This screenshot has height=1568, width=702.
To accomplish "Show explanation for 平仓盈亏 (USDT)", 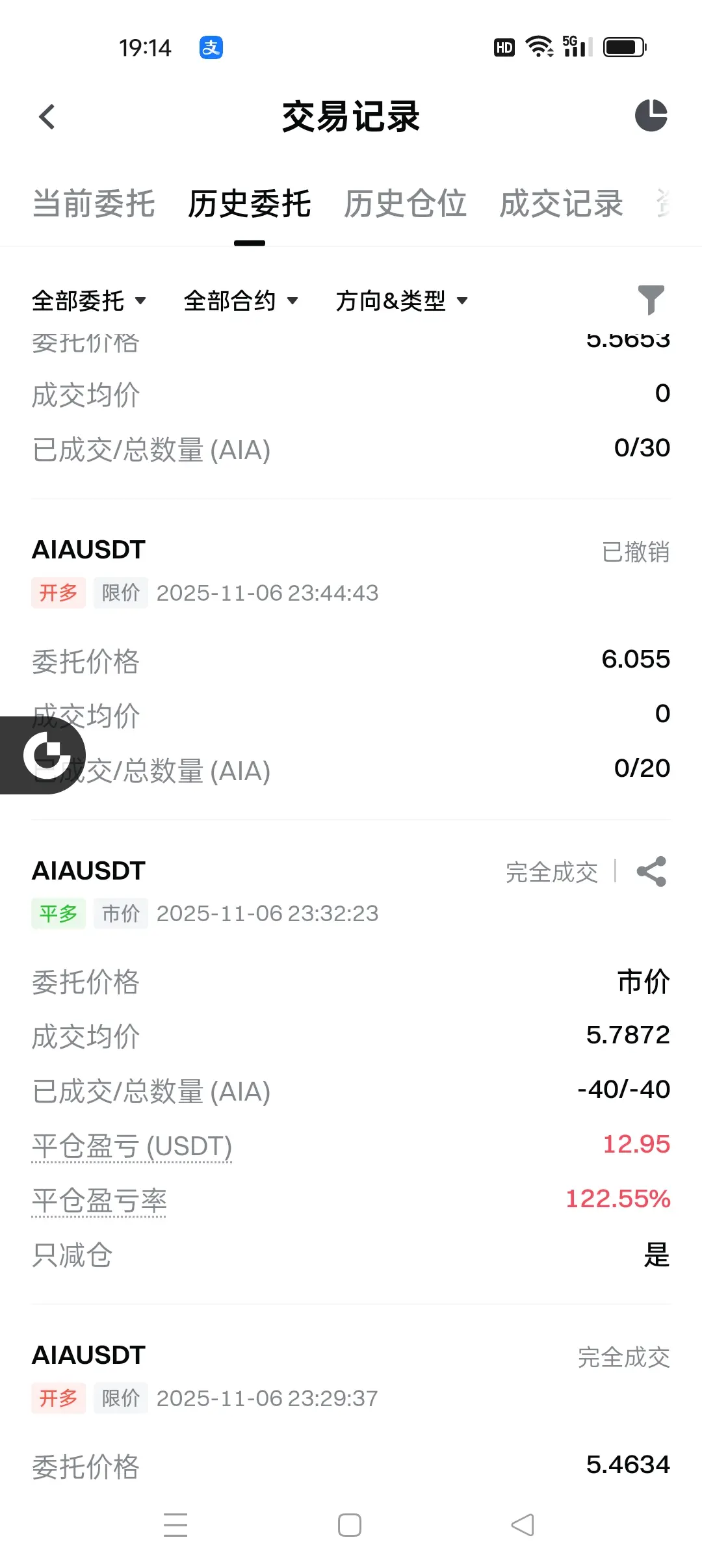I will coord(132,1145).
